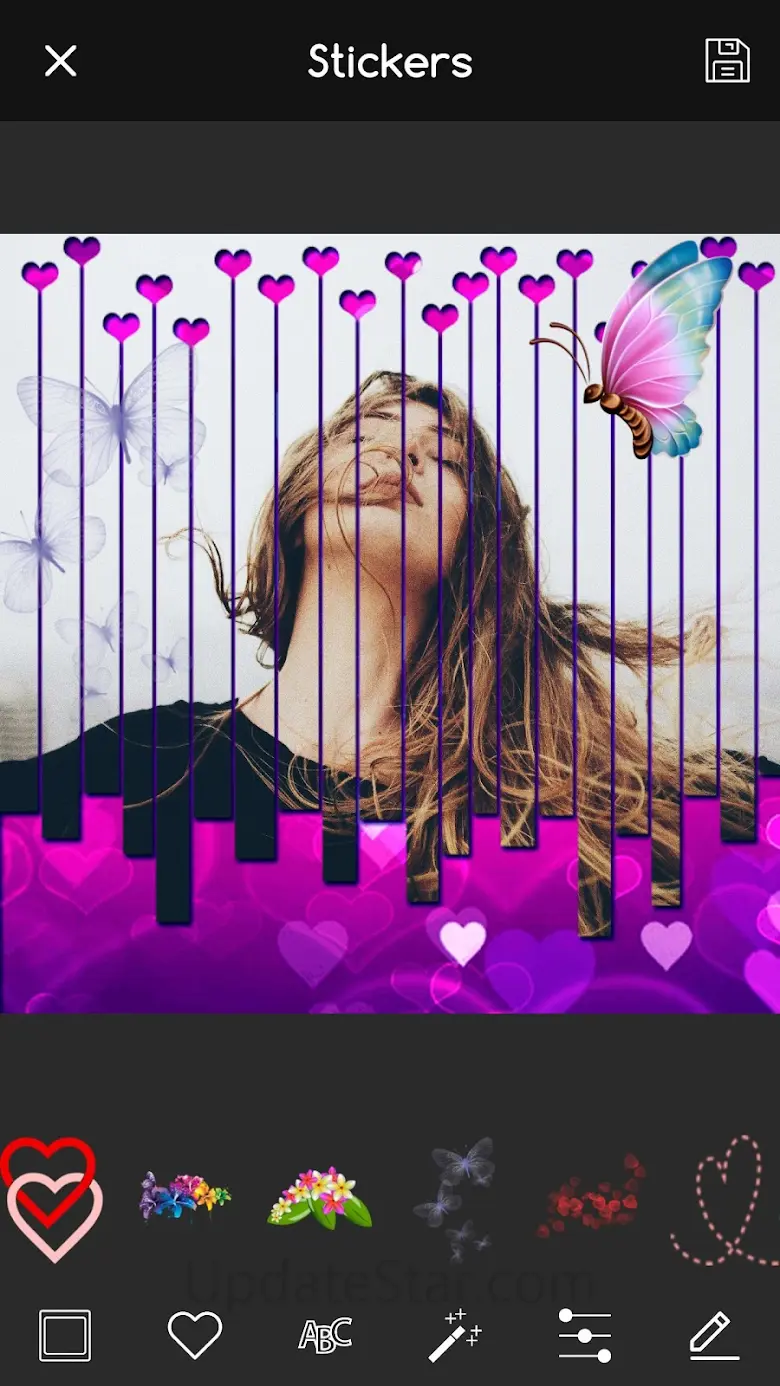
Task: Add the colorful tropical flowers sticker
Action: tap(184, 1196)
